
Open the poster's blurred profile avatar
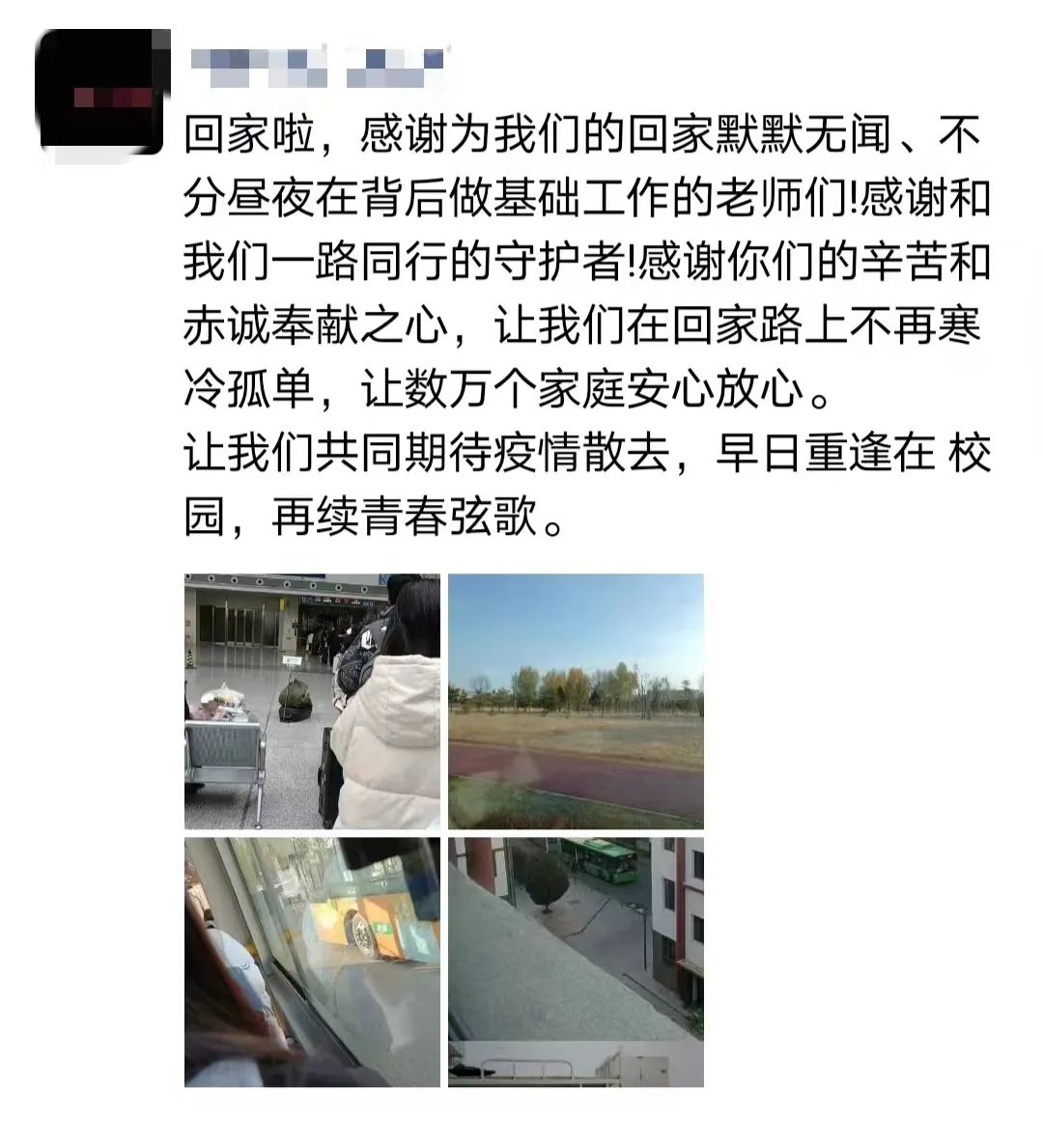click(x=100, y=92)
